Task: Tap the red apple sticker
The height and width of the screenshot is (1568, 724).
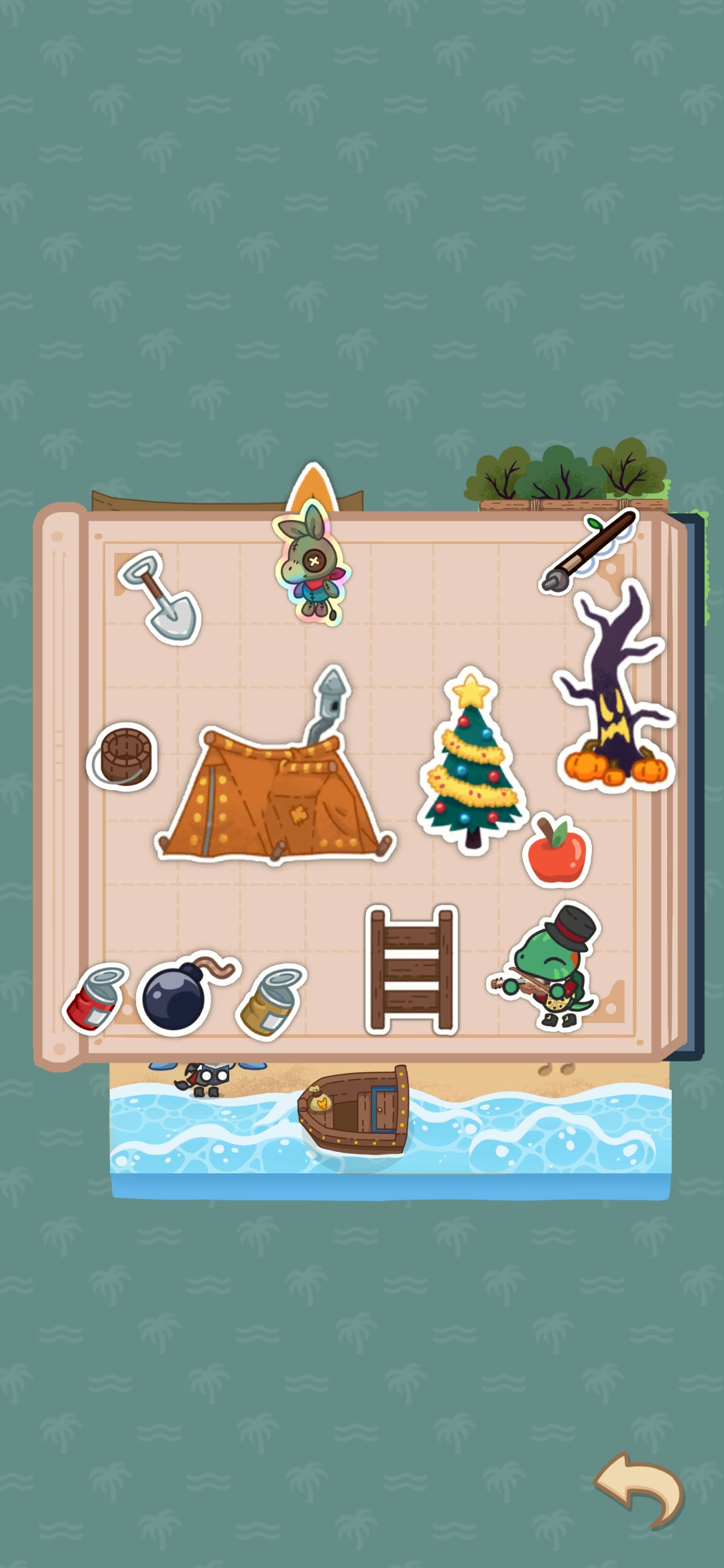Action: (557, 851)
